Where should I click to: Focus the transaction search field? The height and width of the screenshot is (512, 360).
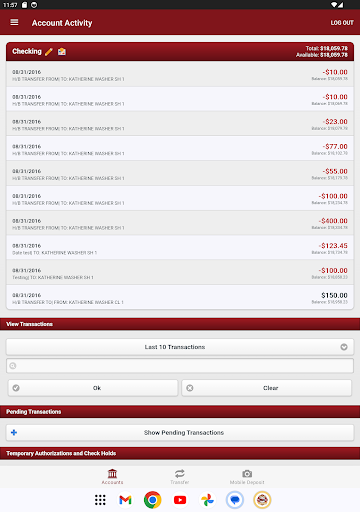180,366
